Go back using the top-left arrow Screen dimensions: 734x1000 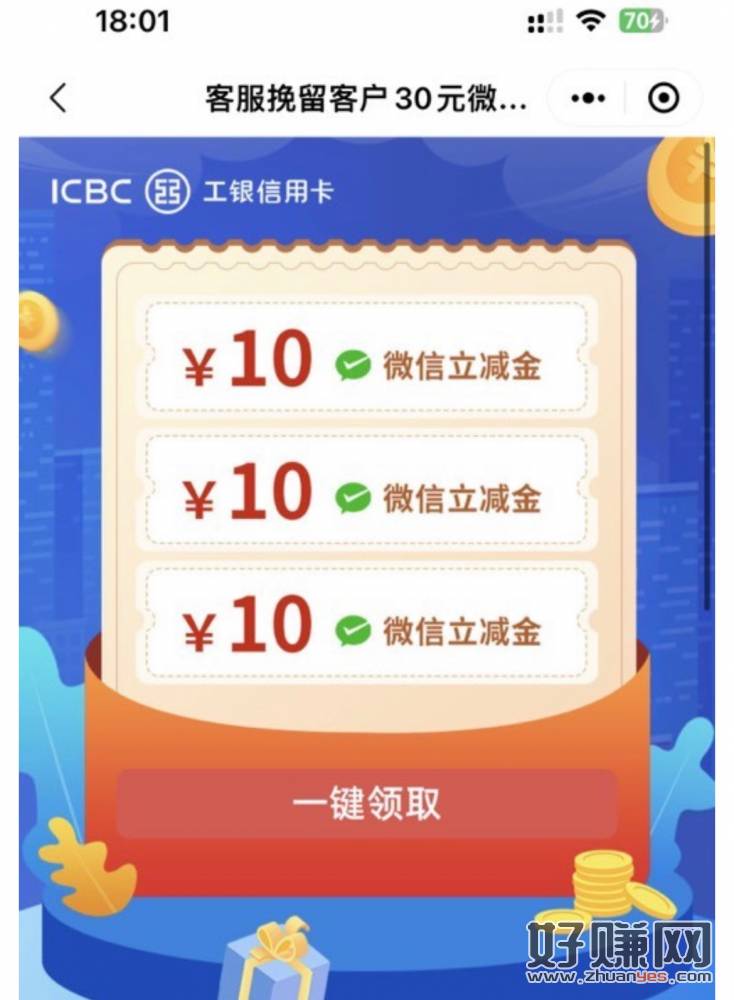pyautogui.click(x=58, y=98)
